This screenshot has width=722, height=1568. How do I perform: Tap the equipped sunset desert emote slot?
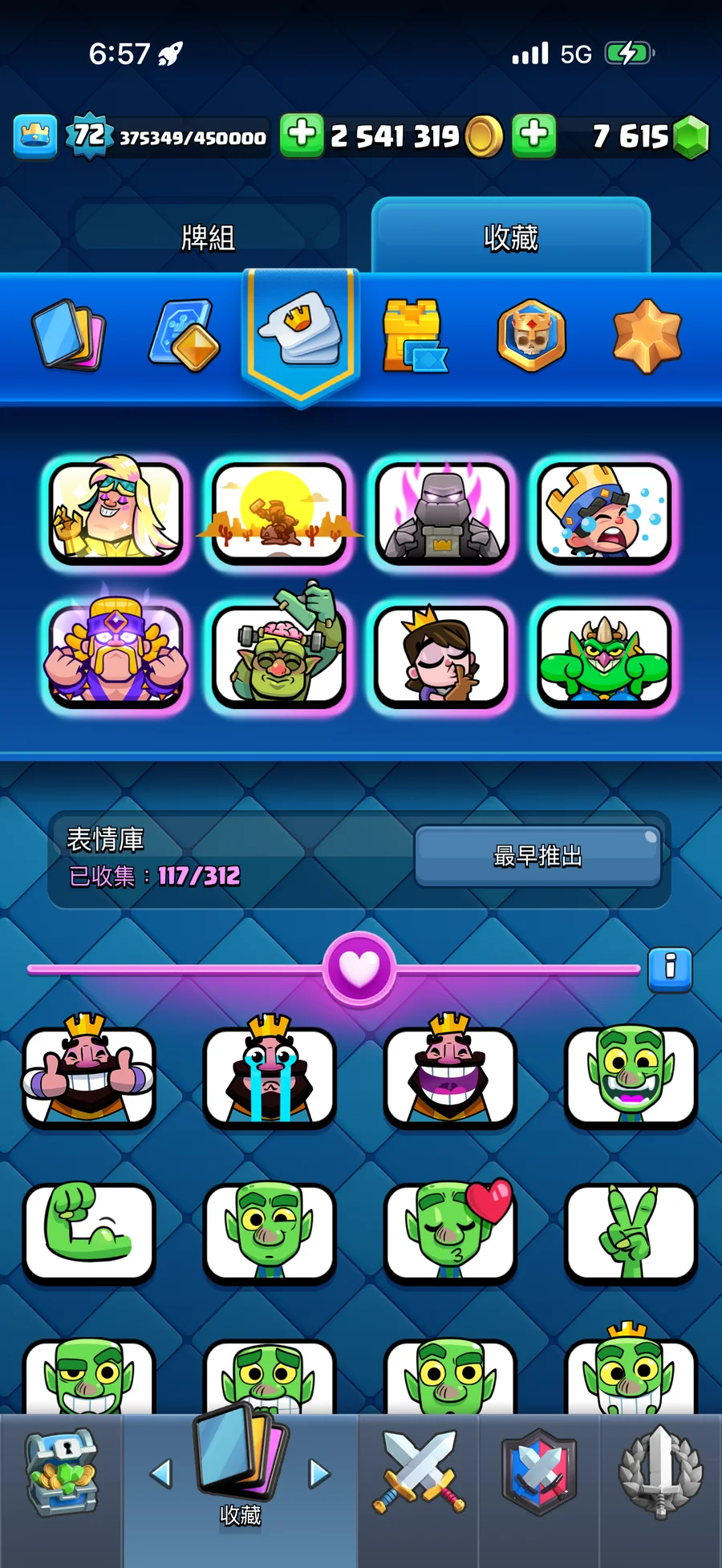pos(278,513)
